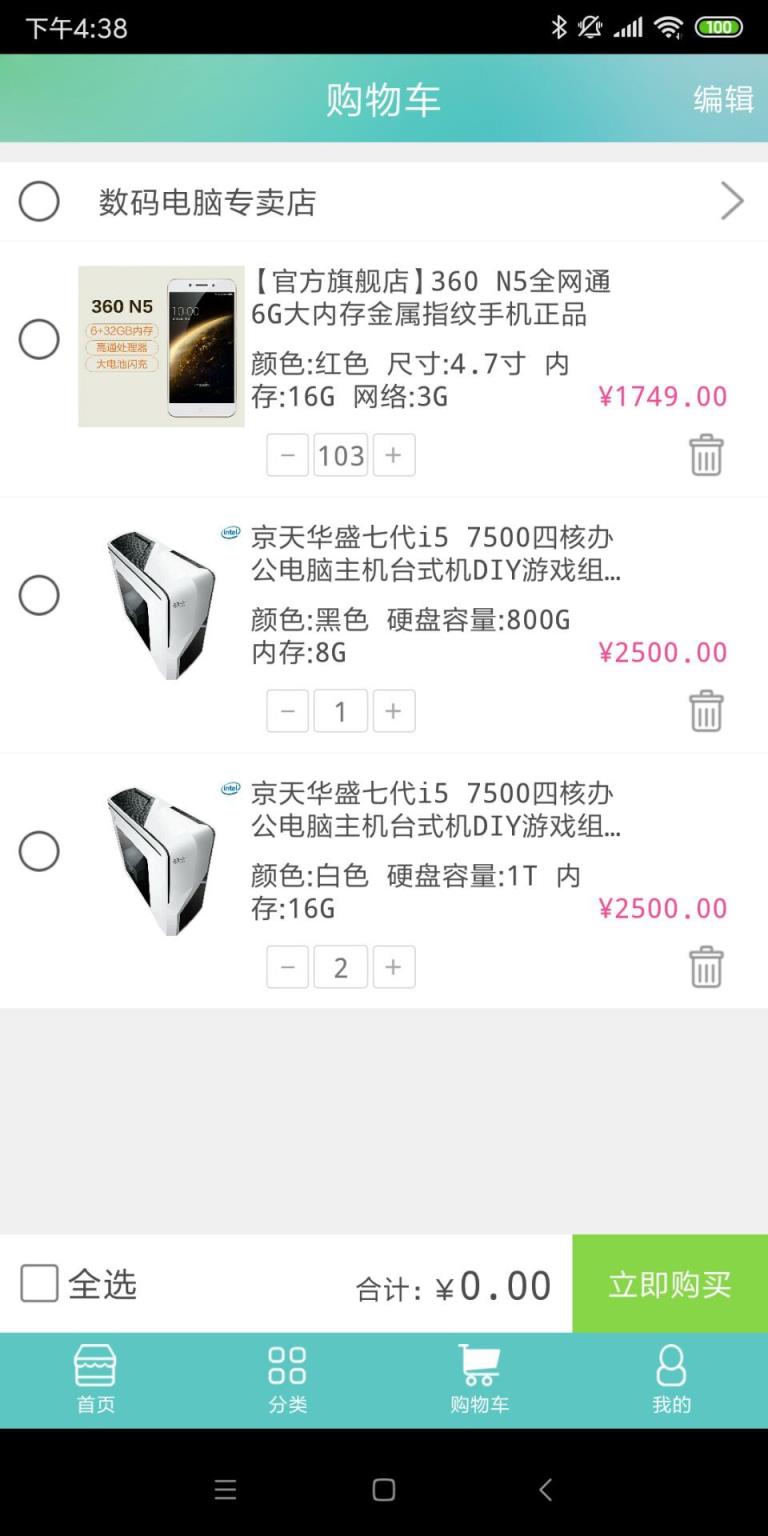Viewport: 768px width, 1536px height.
Task: Tap the Android recent apps button
Action: 225,1489
